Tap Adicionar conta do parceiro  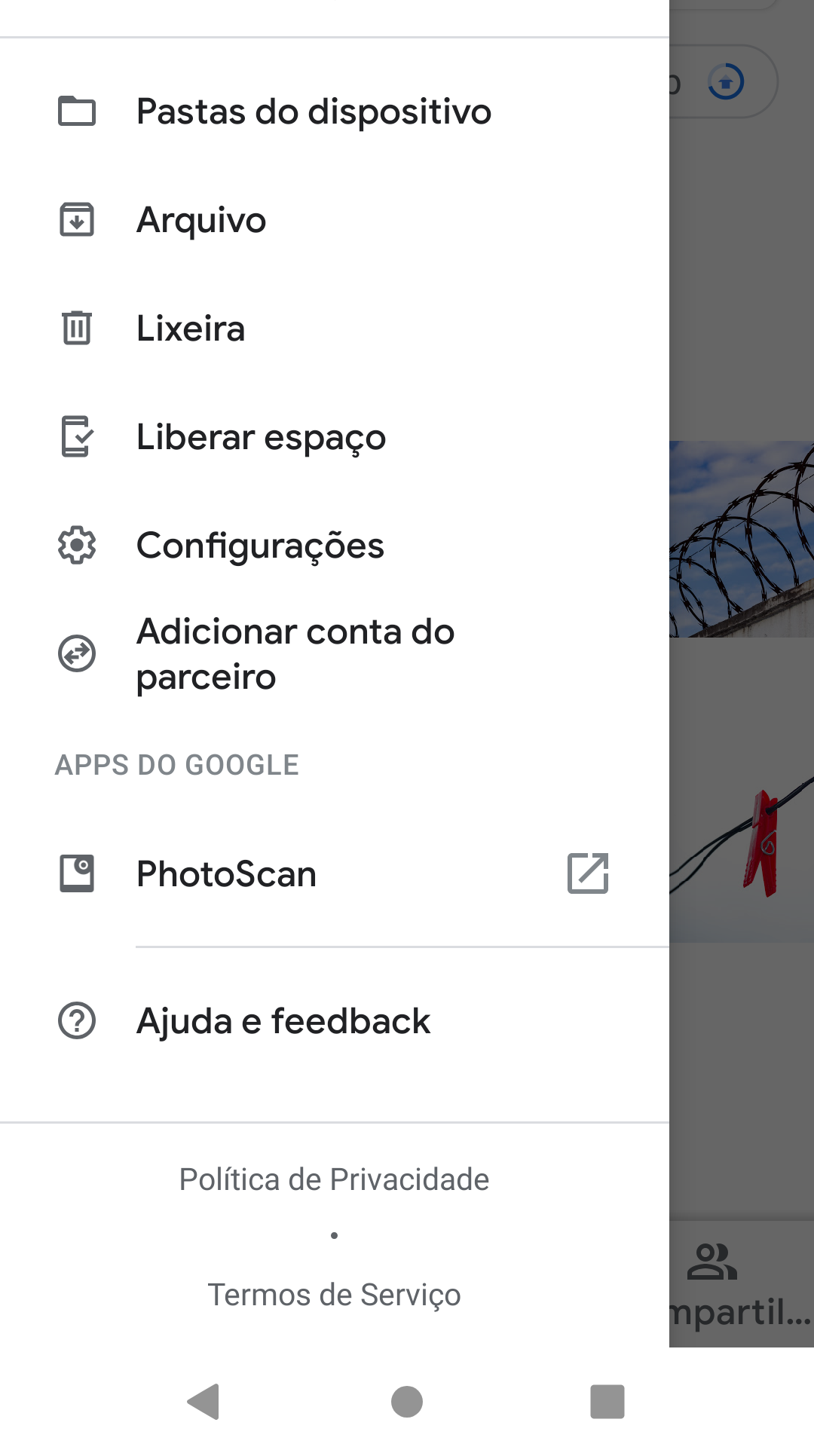295,653
